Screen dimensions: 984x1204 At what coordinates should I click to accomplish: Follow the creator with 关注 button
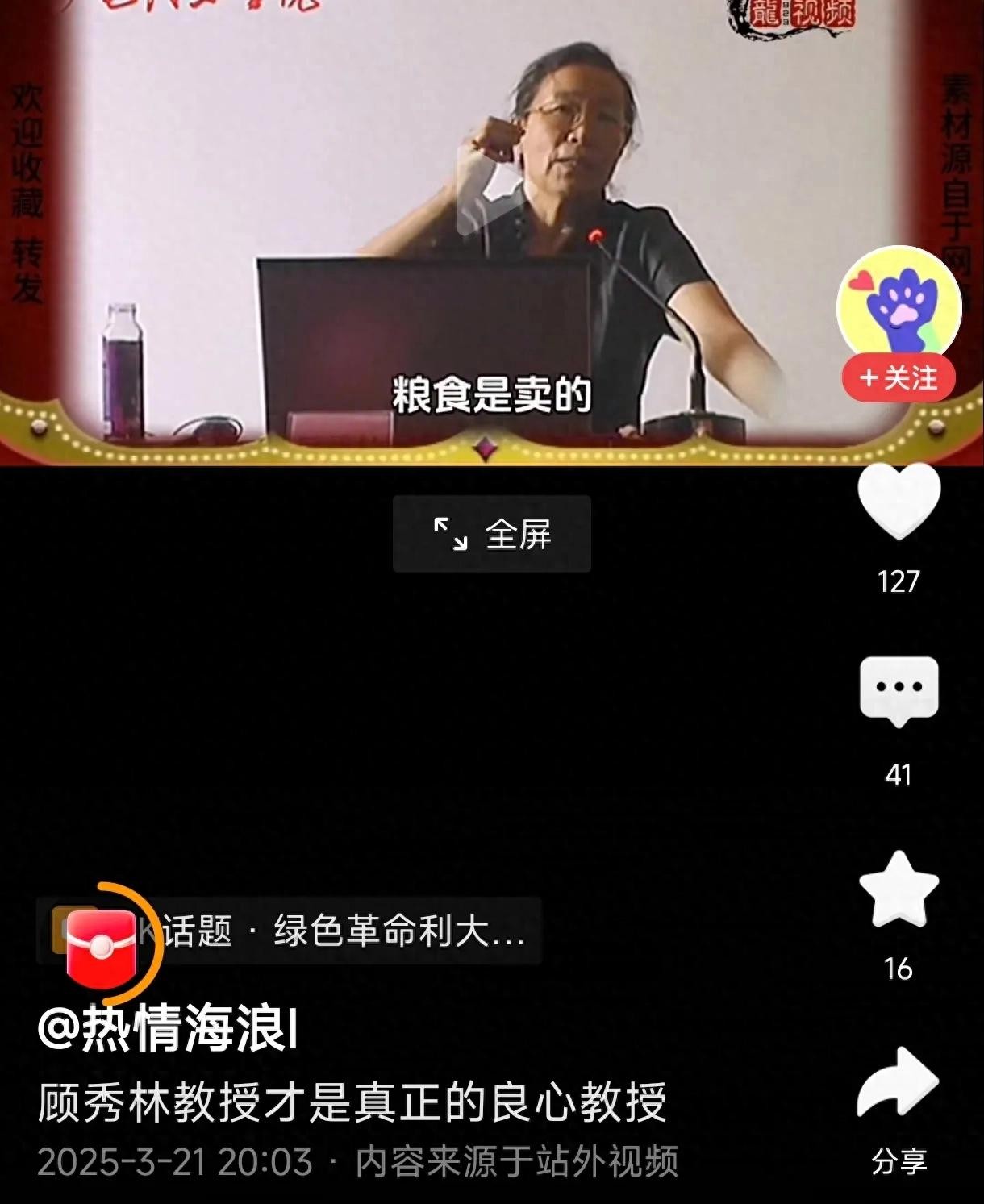click(899, 377)
